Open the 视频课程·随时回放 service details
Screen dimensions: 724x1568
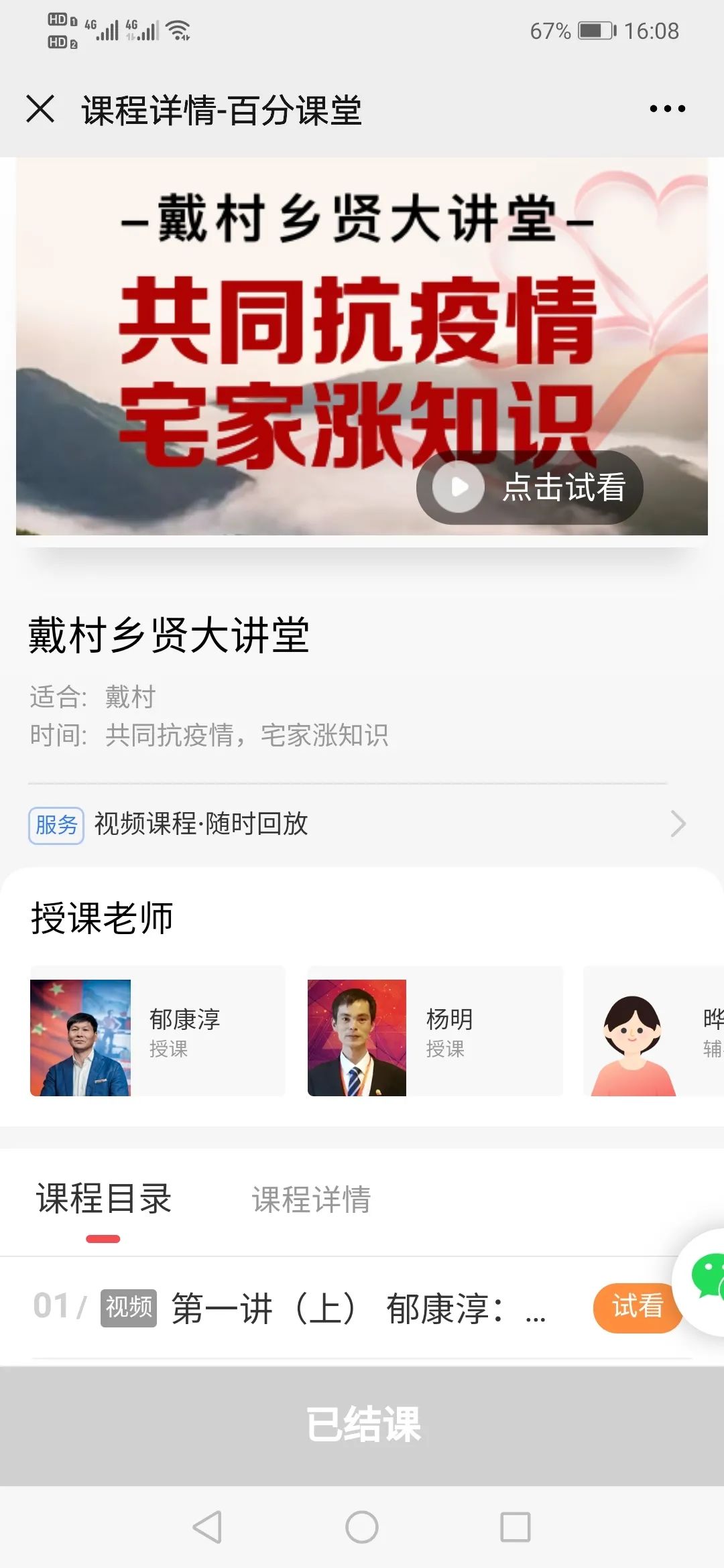pyautogui.click(x=355, y=824)
